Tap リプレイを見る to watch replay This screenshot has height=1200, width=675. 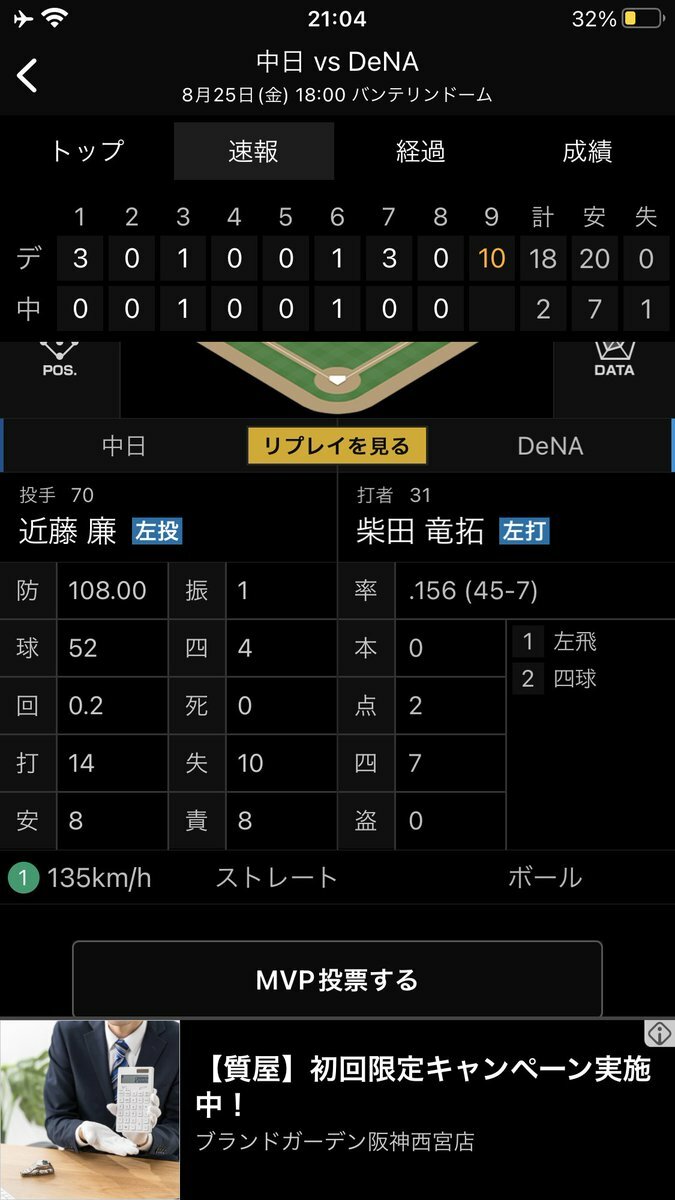(337, 446)
